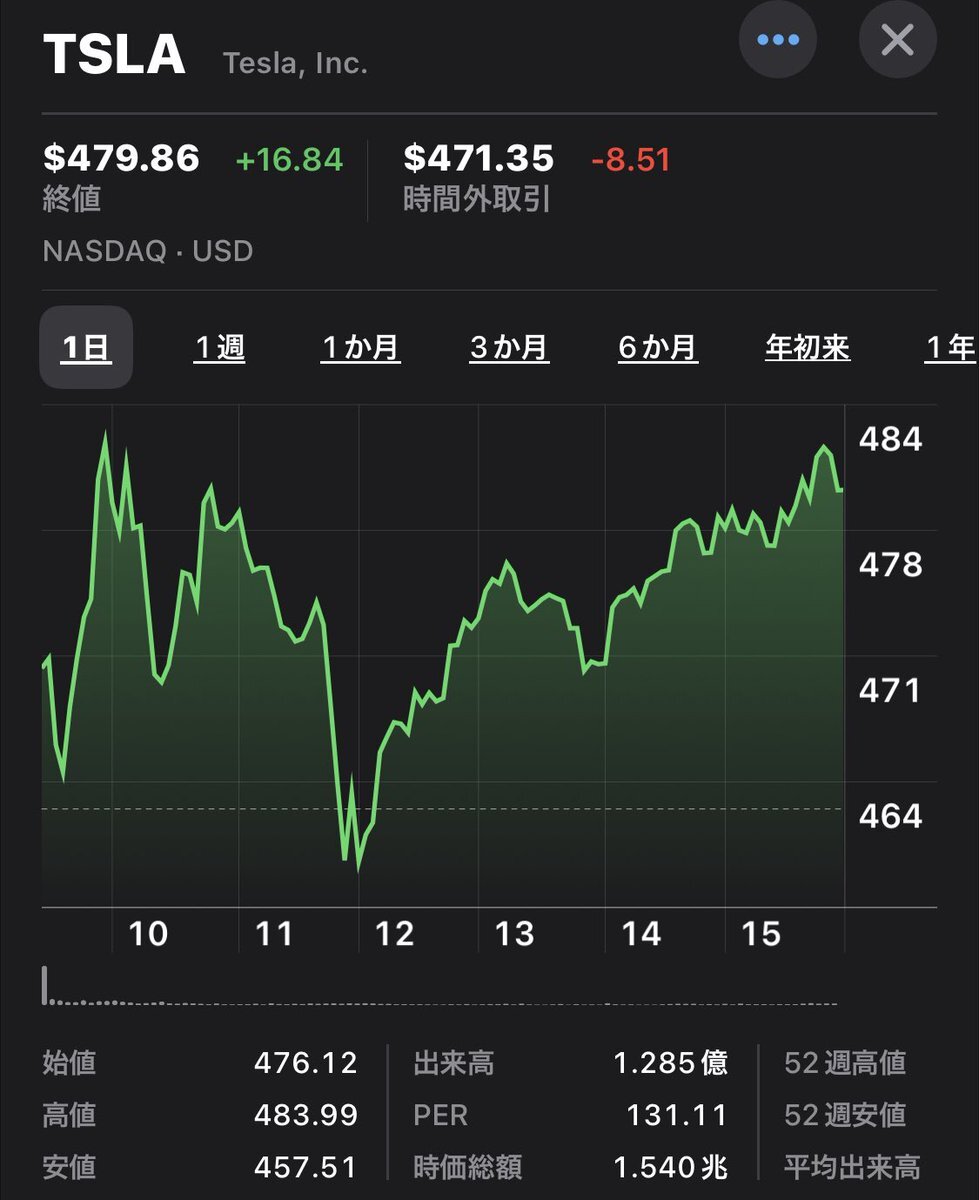
Task: Open the more options menu
Action: click(778, 40)
